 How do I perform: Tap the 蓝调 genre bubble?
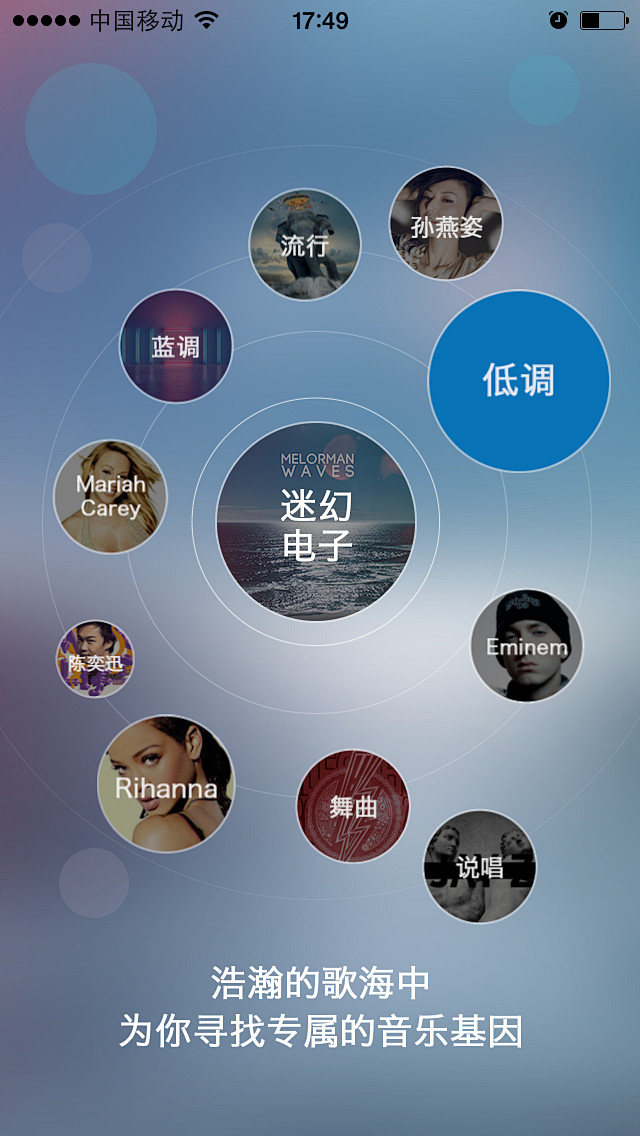tap(176, 346)
